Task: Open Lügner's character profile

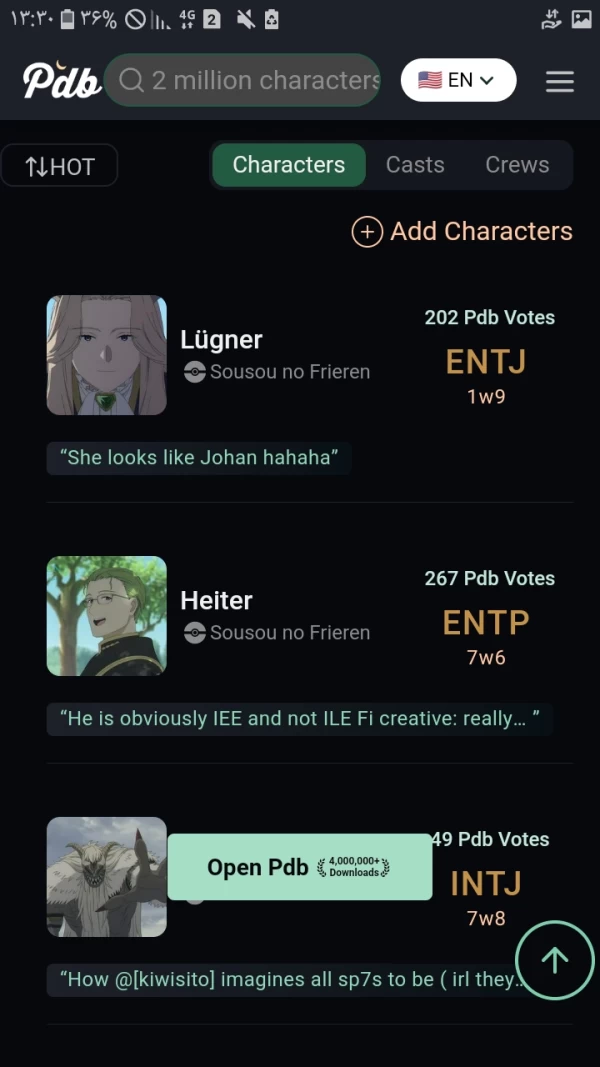Action: [221, 340]
